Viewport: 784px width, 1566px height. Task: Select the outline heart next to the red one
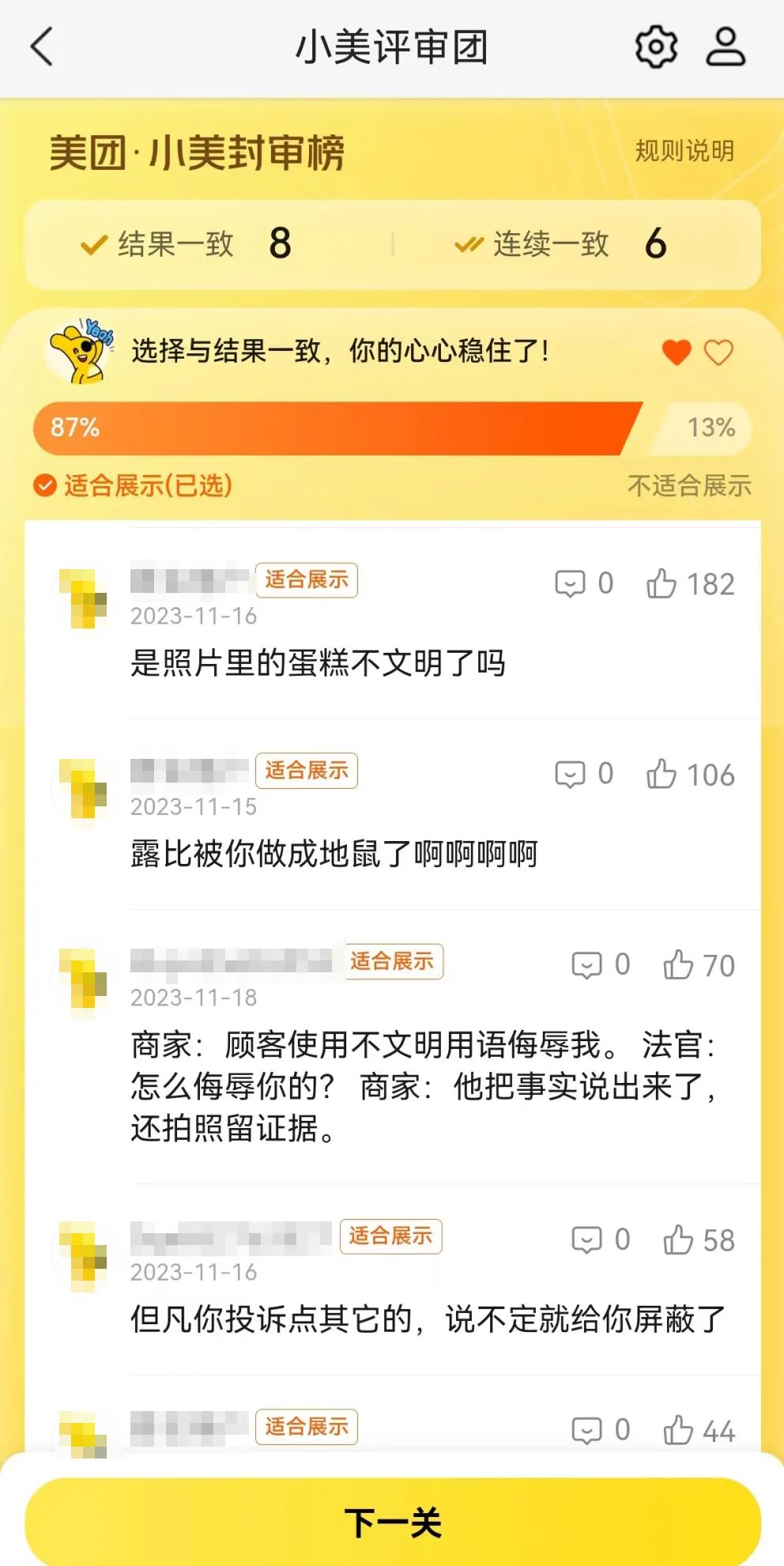[718, 353]
